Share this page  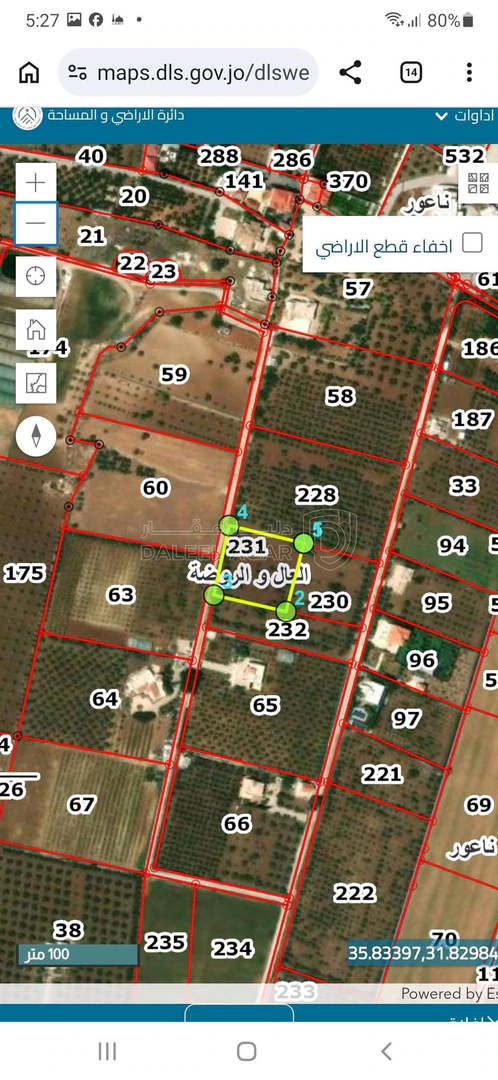(x=351, y=72)
